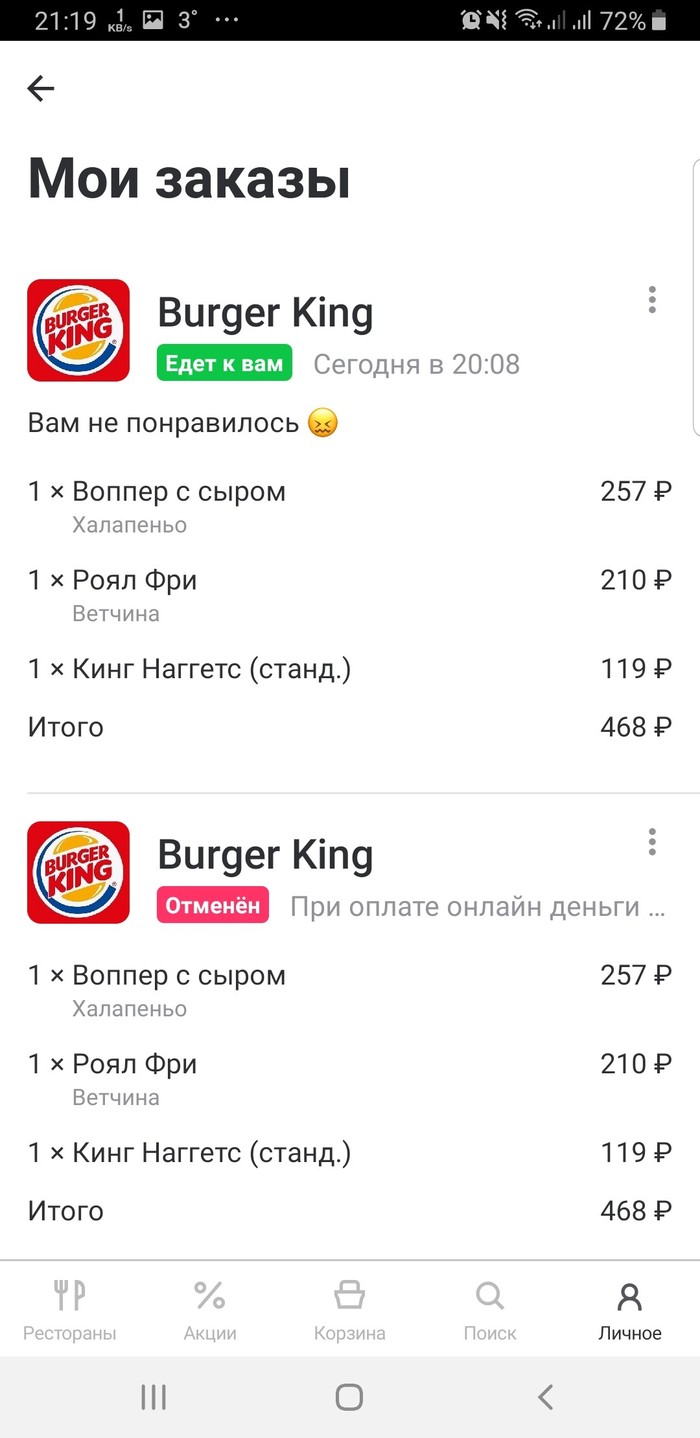Switch to the Акции tab
This screenshot has width=700, height=1438.
point(209,1309)
